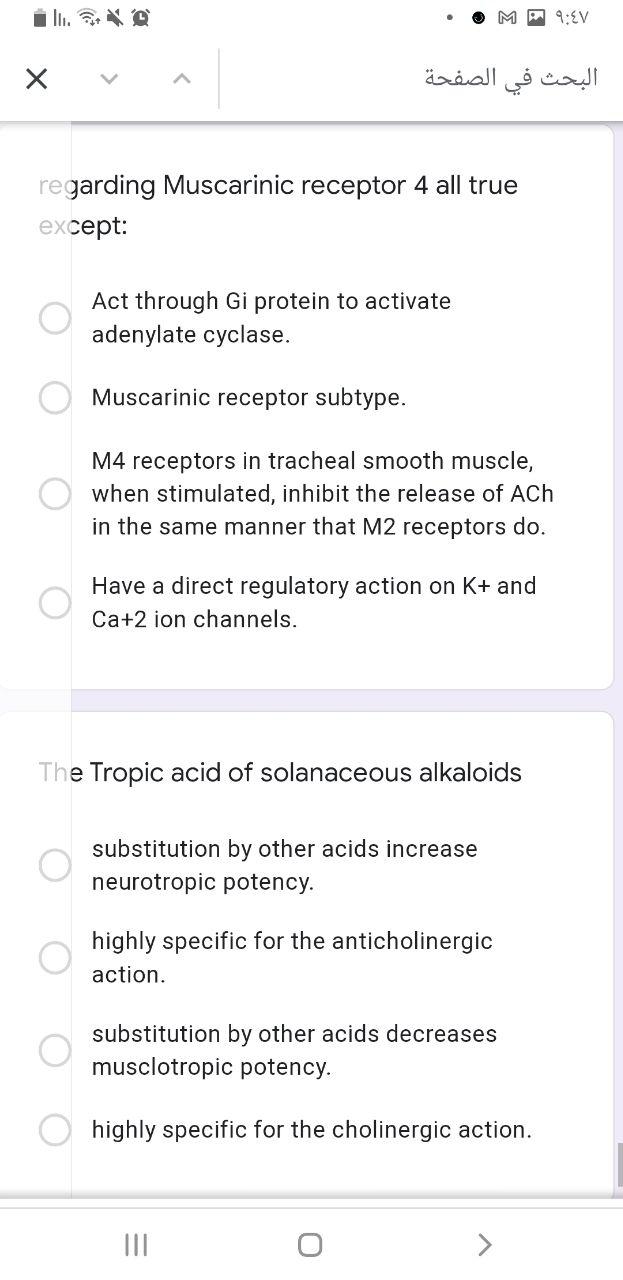
Task: Select 'increase neurotropic potency' answer
Action: [55, 865]
